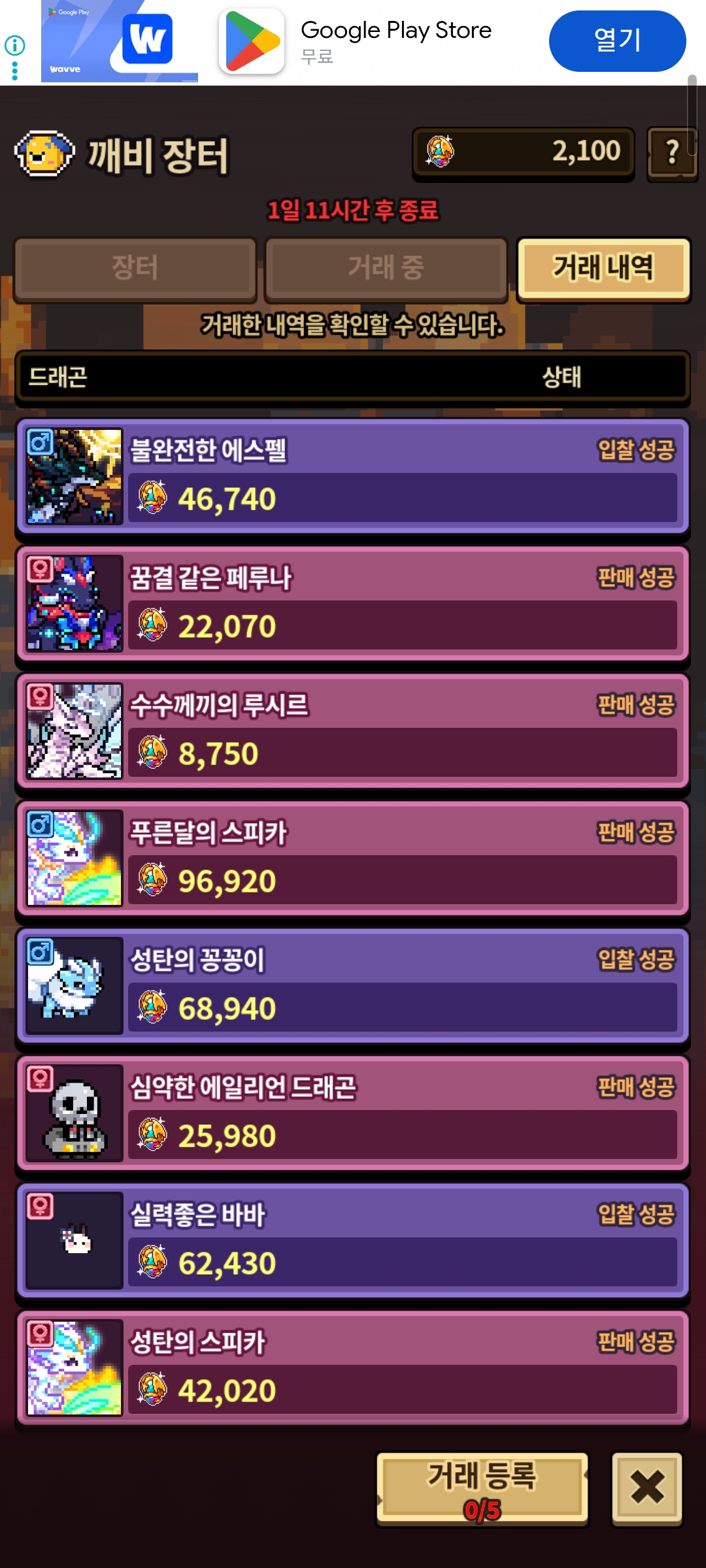Switch to the 장터 tab
This screenshot has height=1568, width=706.
135,270
